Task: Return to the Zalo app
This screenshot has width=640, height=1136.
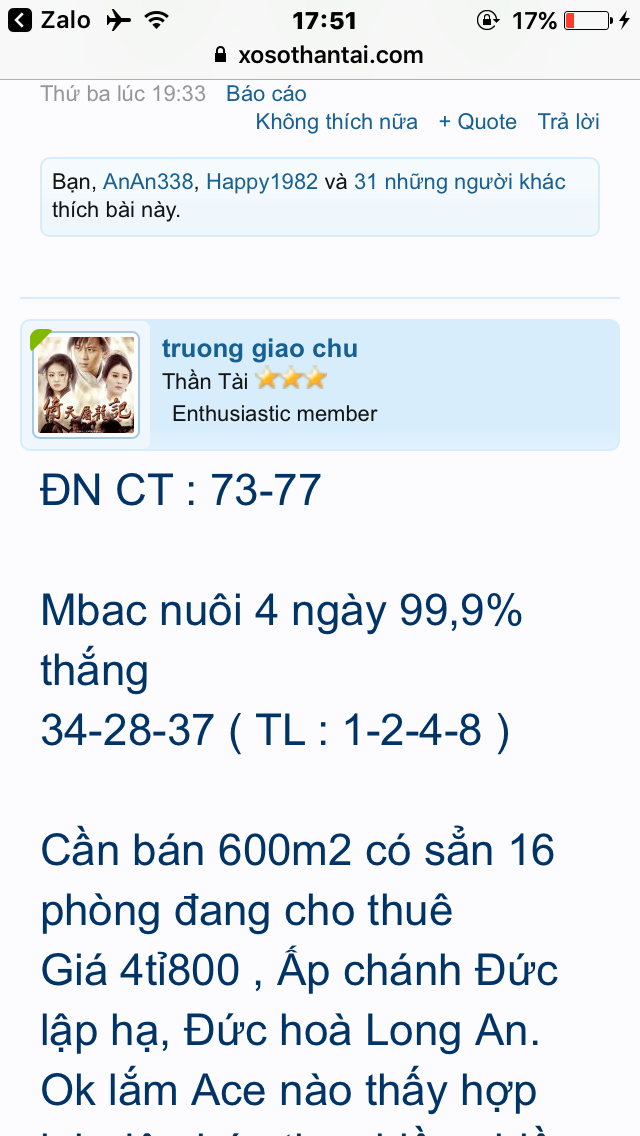Action: (50, 20)
